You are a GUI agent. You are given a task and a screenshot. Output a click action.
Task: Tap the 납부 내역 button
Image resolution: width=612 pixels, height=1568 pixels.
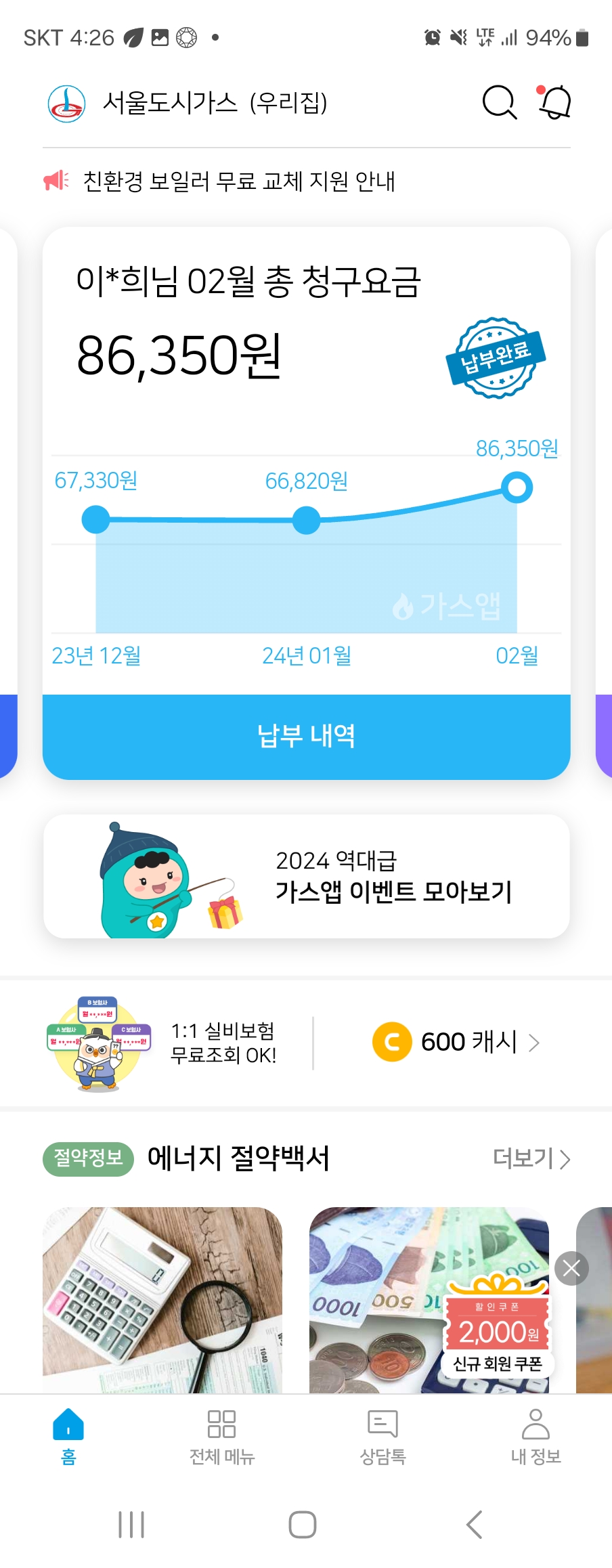[x=306, y=736]
